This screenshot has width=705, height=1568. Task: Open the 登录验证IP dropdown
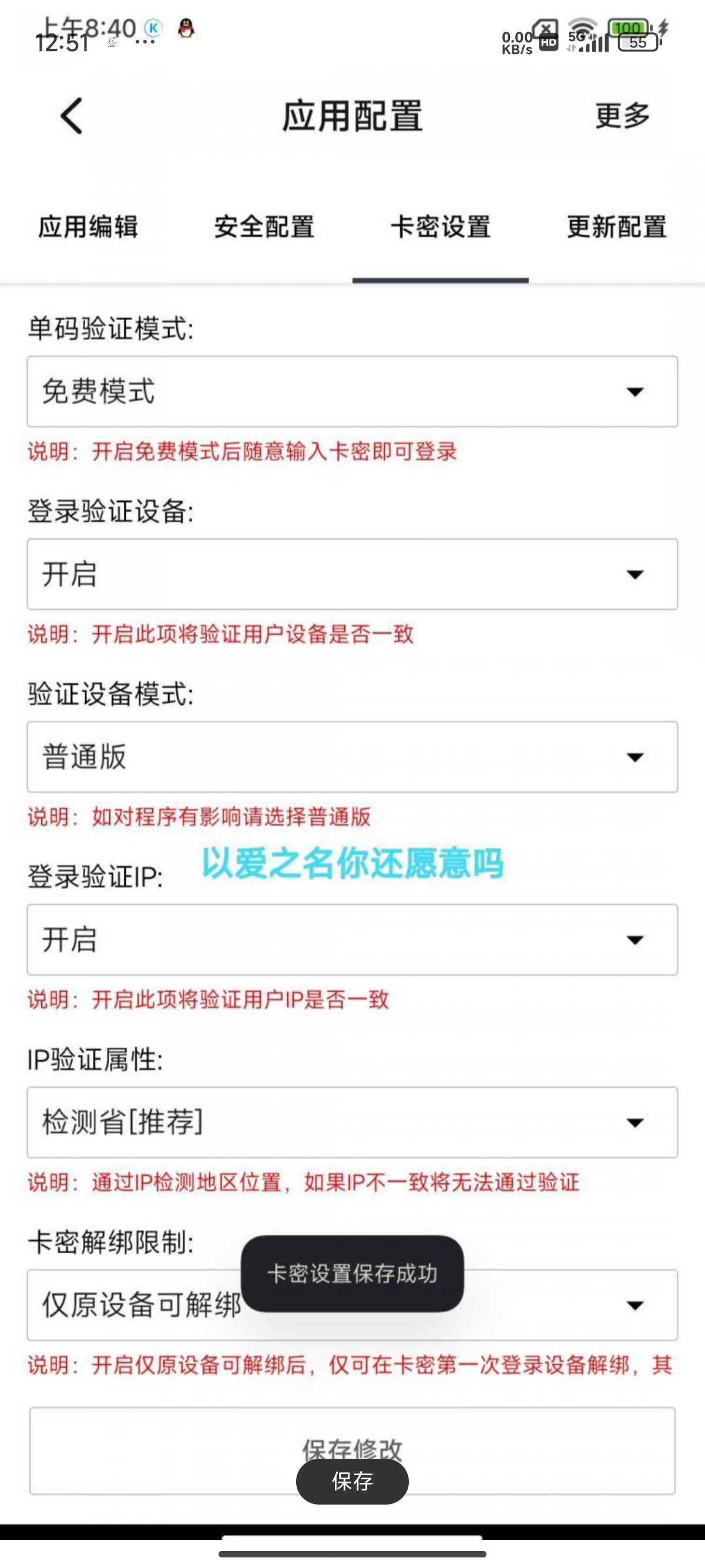[352, 939]
